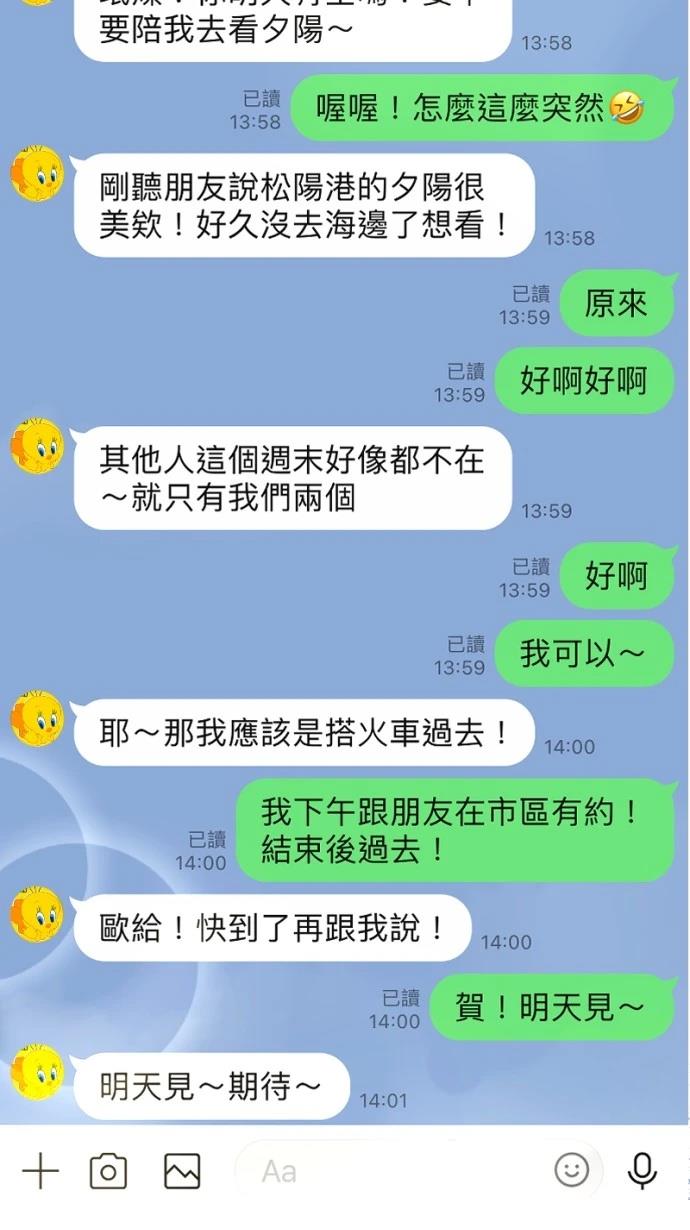Open sender's avatar beside 明天見～期待～
The image size is (690, 1230).
coord(37,1073)
